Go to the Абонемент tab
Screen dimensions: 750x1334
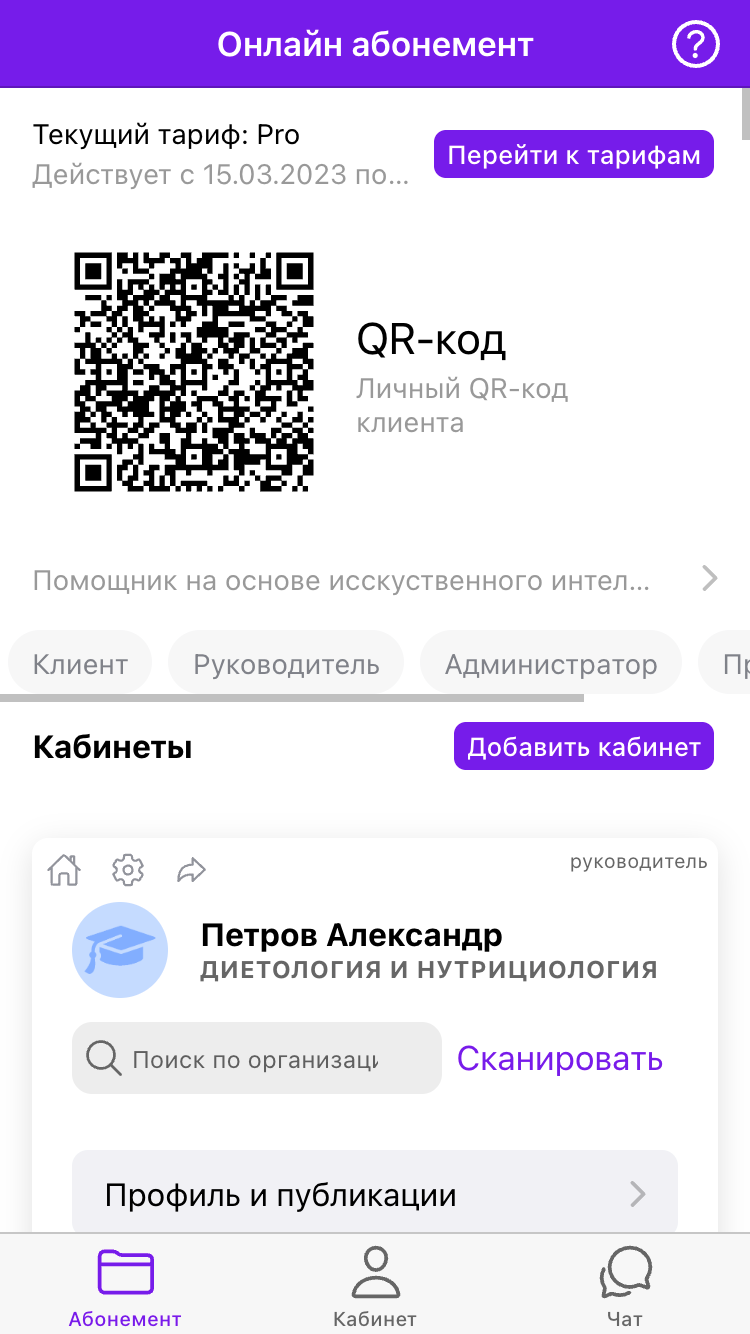[125, 1286]
